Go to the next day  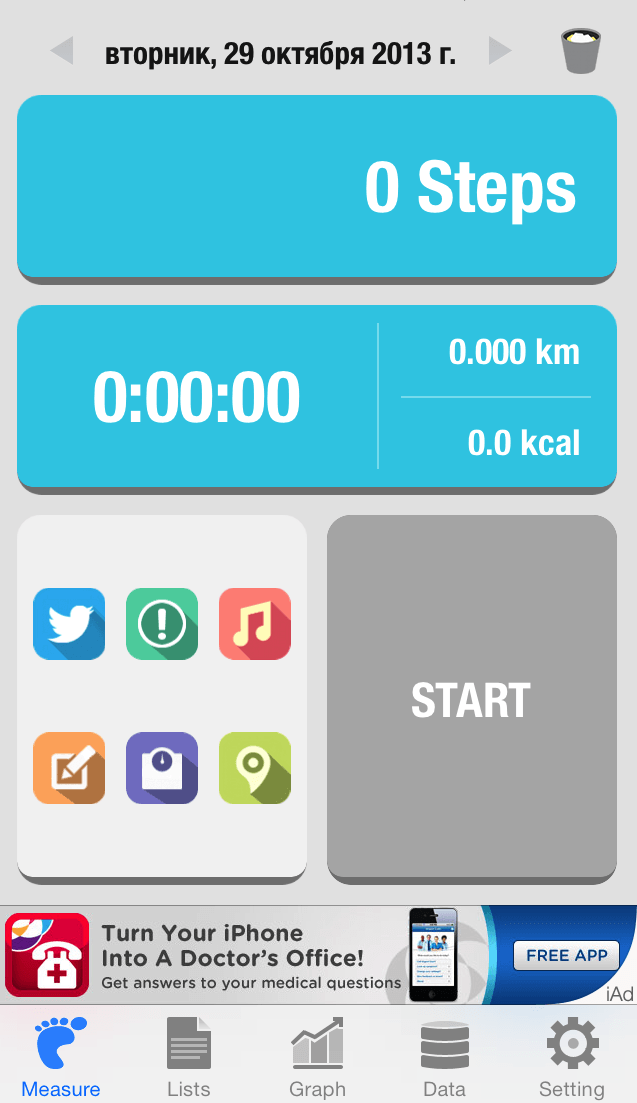(499, 50)
